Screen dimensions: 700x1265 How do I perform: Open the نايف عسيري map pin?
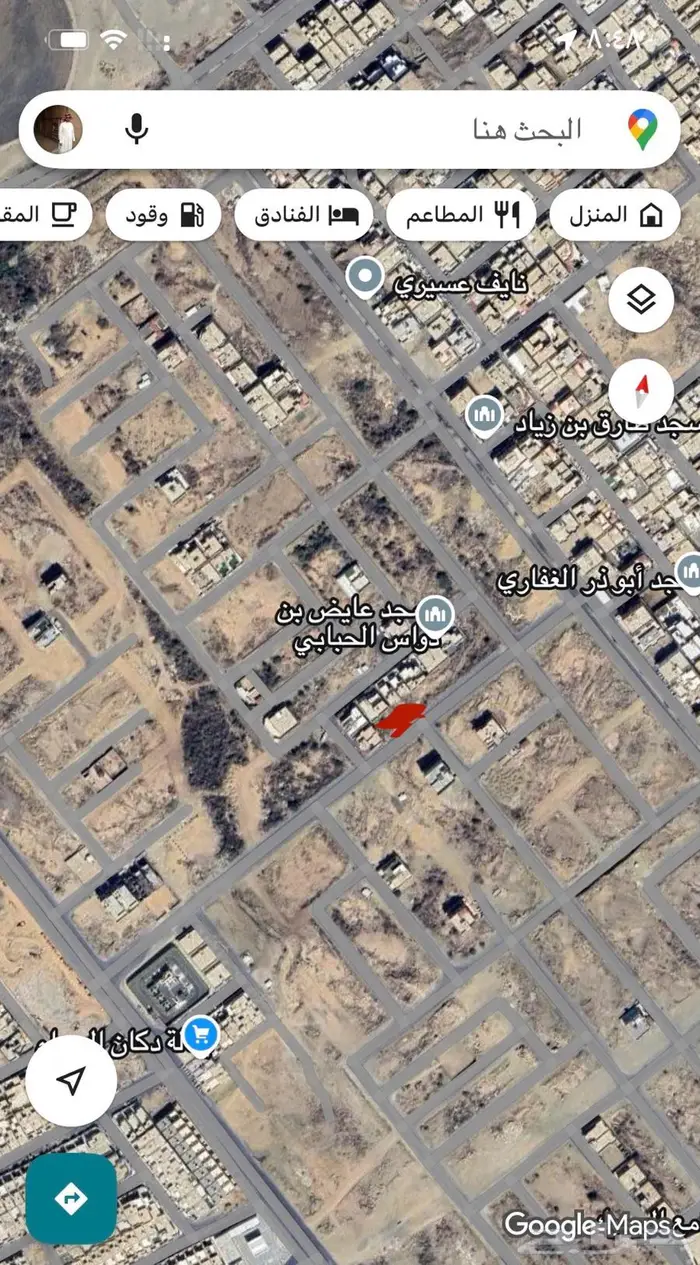(365, 277)
